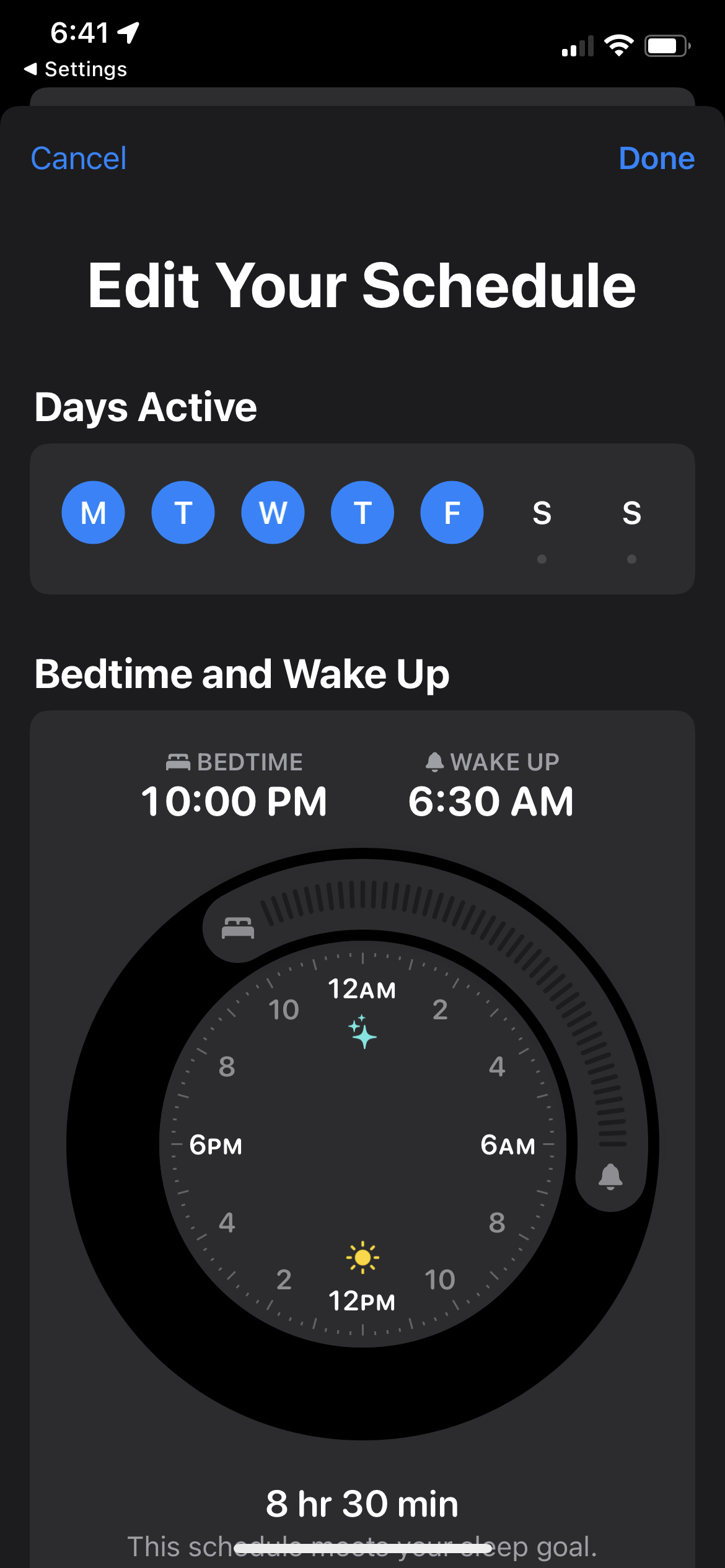This screenshot has width=725, height=1568.
Task: Tap the bed handle on the sleep dial
Action: pyautogui.click(x=238, y=928)
